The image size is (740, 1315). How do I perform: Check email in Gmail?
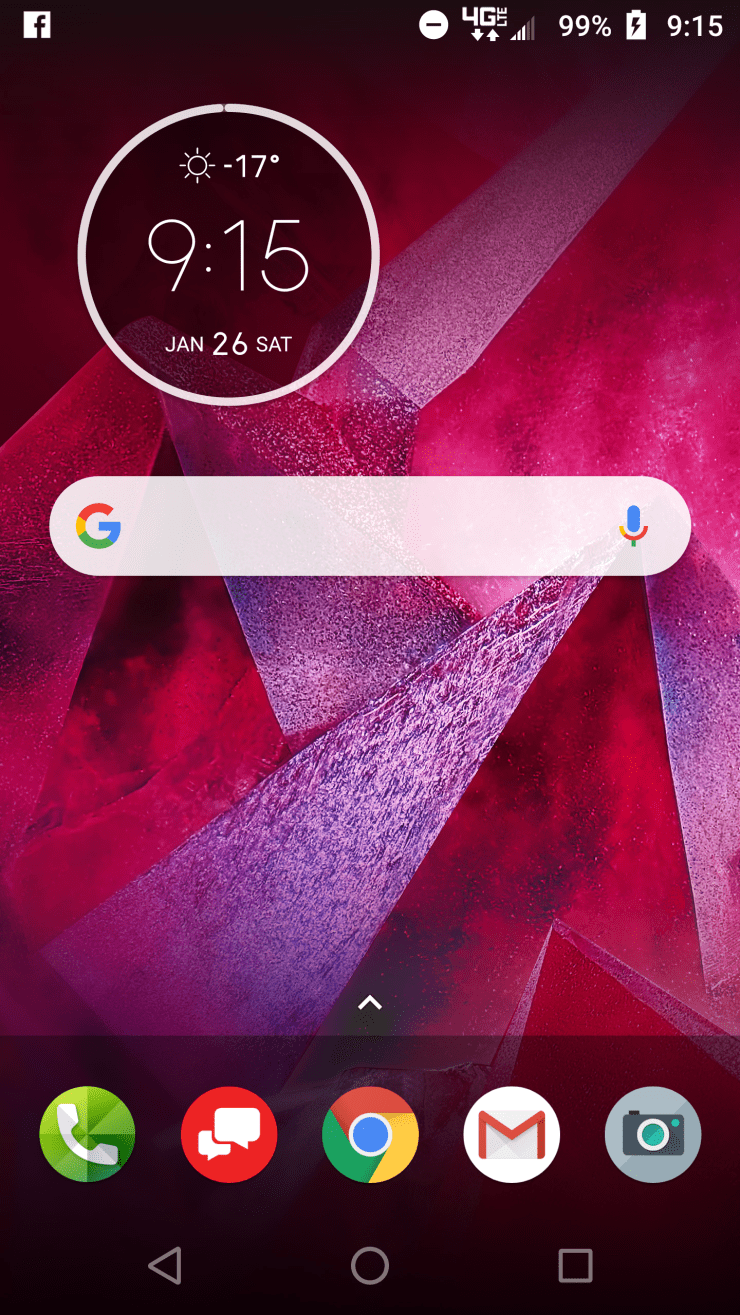point(511,1135)
